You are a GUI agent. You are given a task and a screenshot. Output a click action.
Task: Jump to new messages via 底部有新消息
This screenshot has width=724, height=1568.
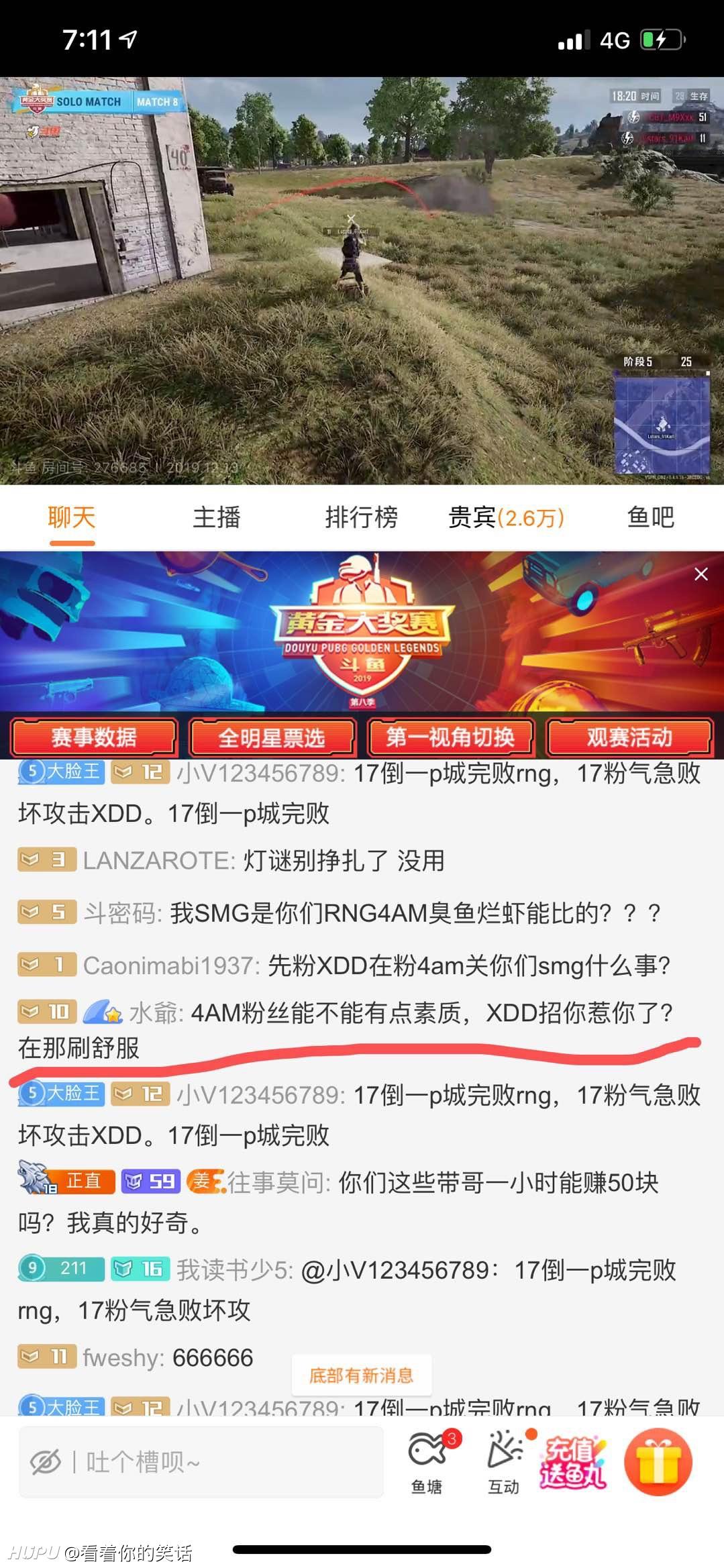[361, 1376]
